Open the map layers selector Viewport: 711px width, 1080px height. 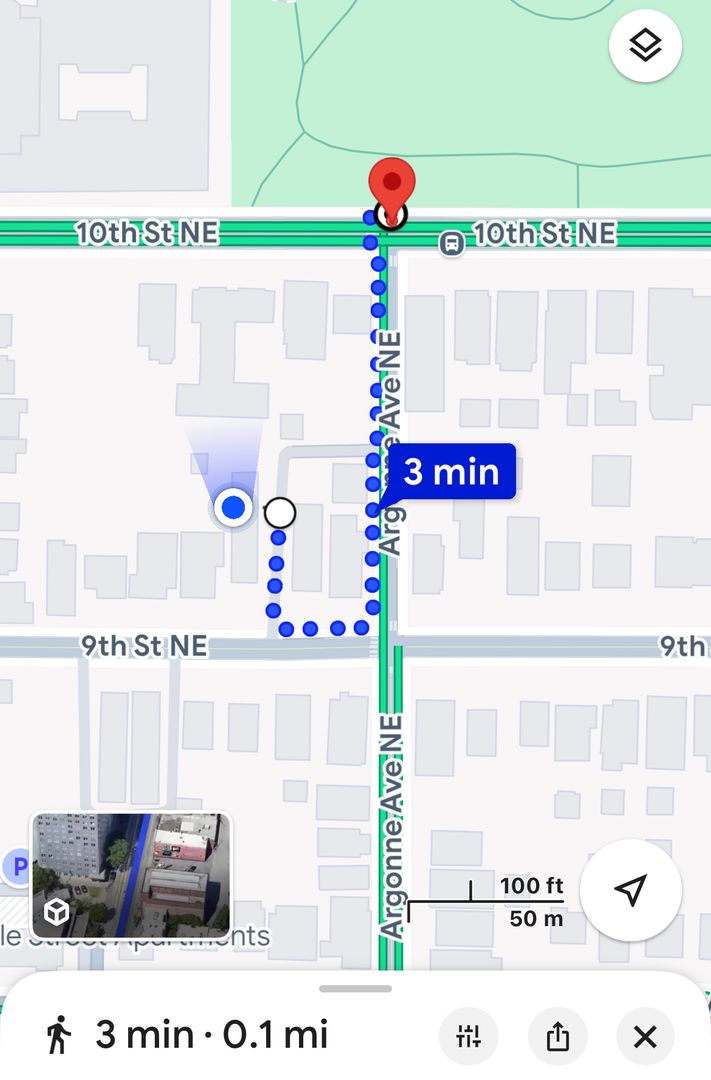tap(645, 45)
